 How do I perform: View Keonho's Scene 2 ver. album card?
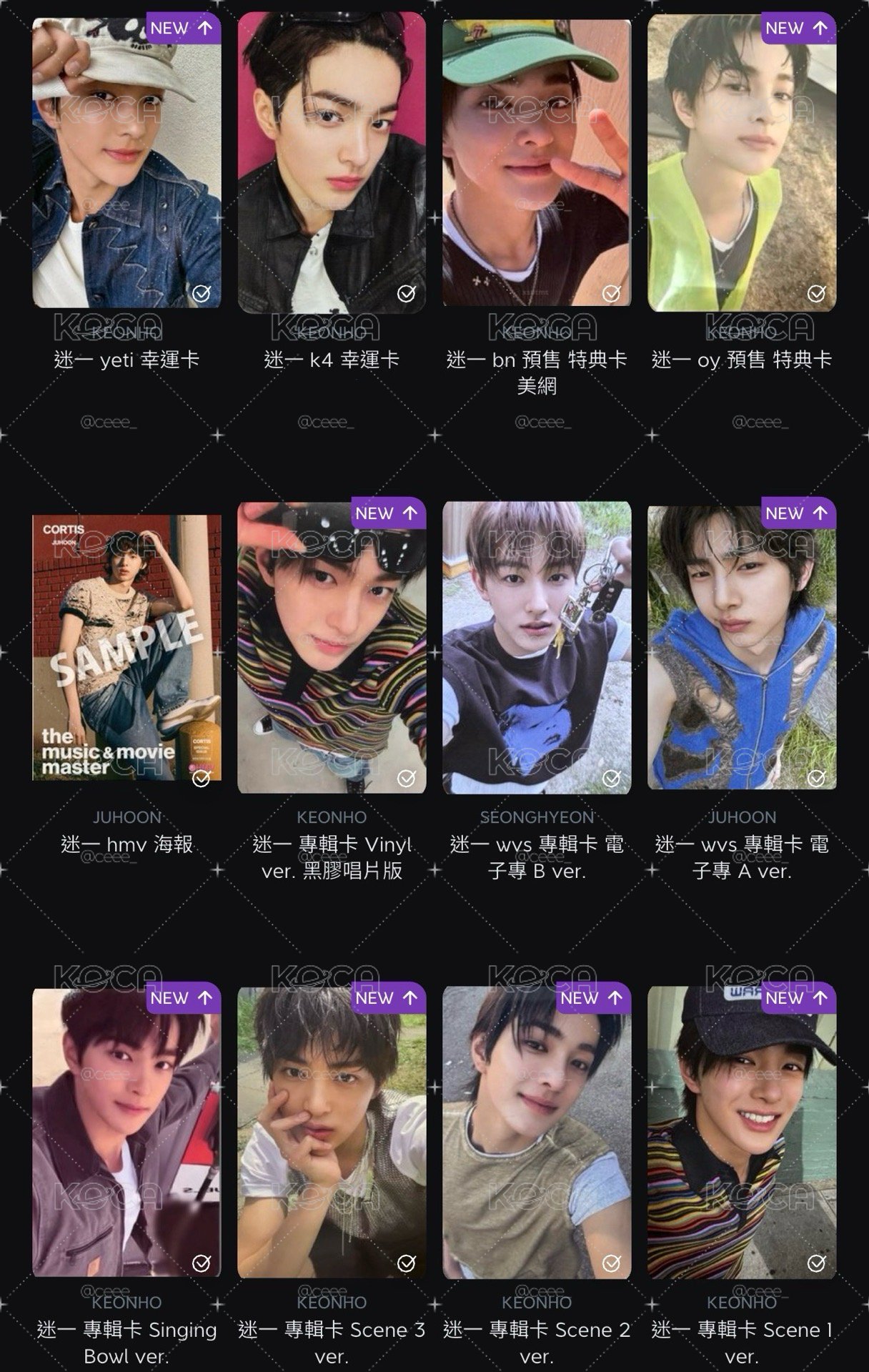(537, 1132)
